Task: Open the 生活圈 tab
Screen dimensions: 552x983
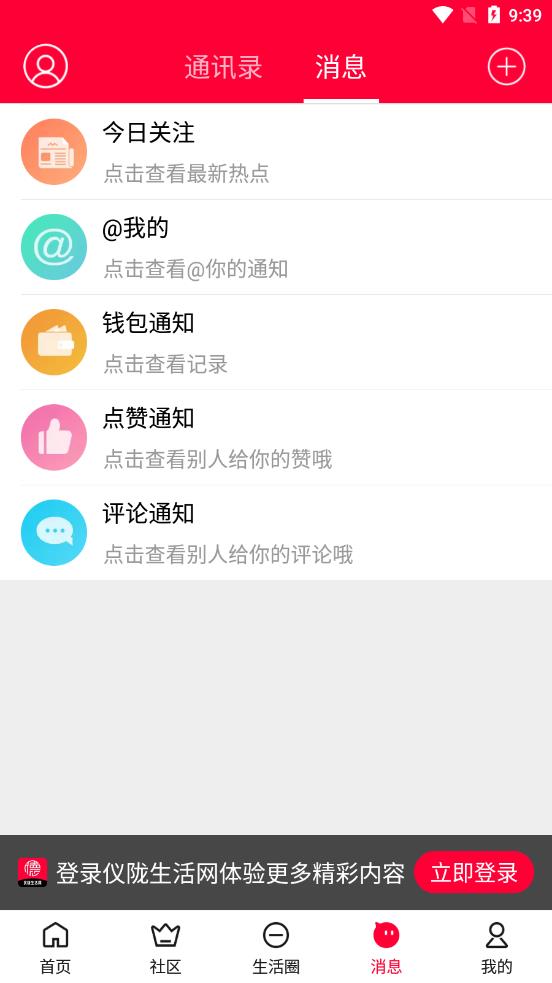Action: 276,947
